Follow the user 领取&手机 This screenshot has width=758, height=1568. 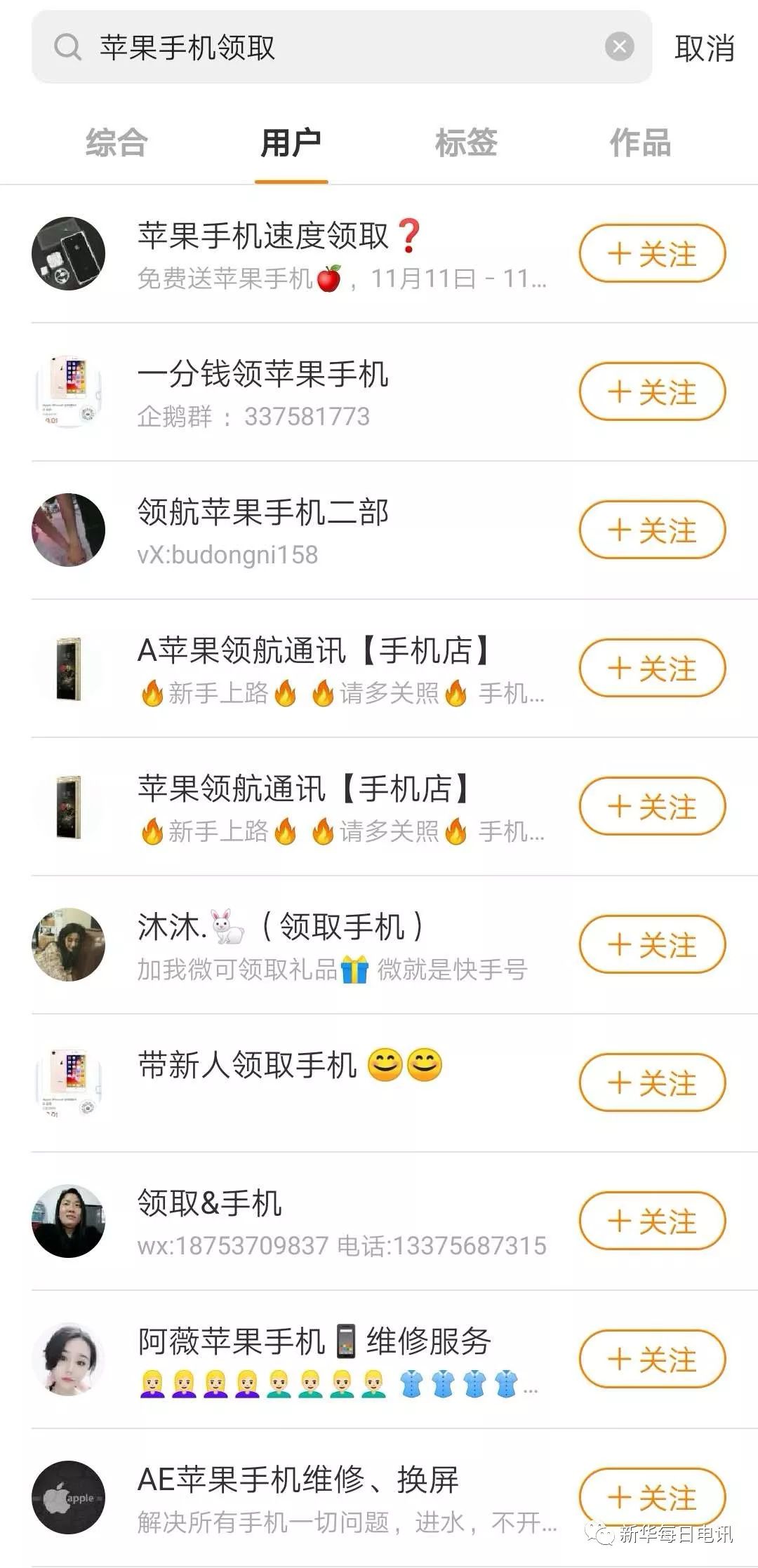(x=652, y=1221)
